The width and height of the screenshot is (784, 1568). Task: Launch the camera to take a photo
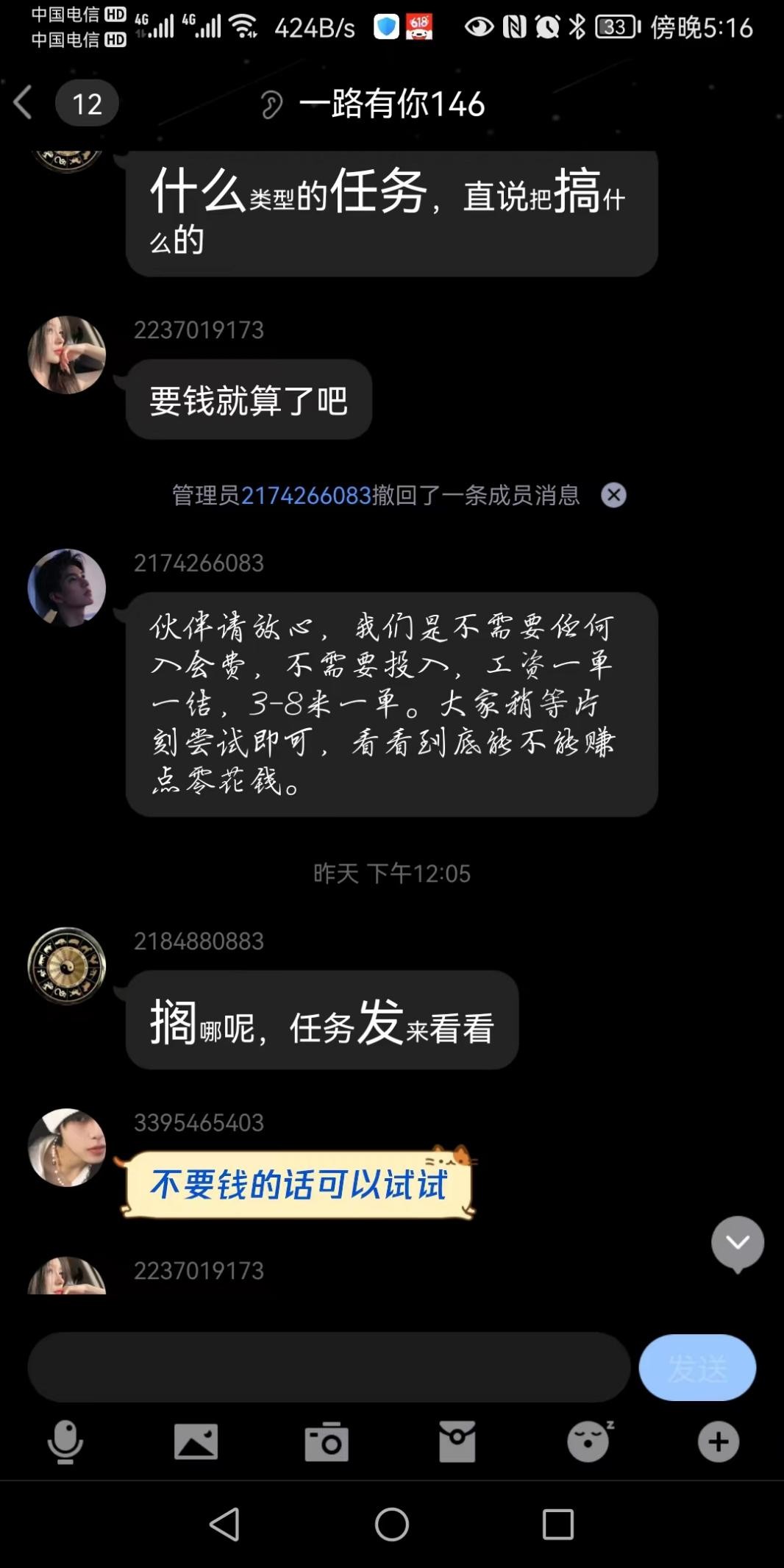click(x=328, y=1443)
